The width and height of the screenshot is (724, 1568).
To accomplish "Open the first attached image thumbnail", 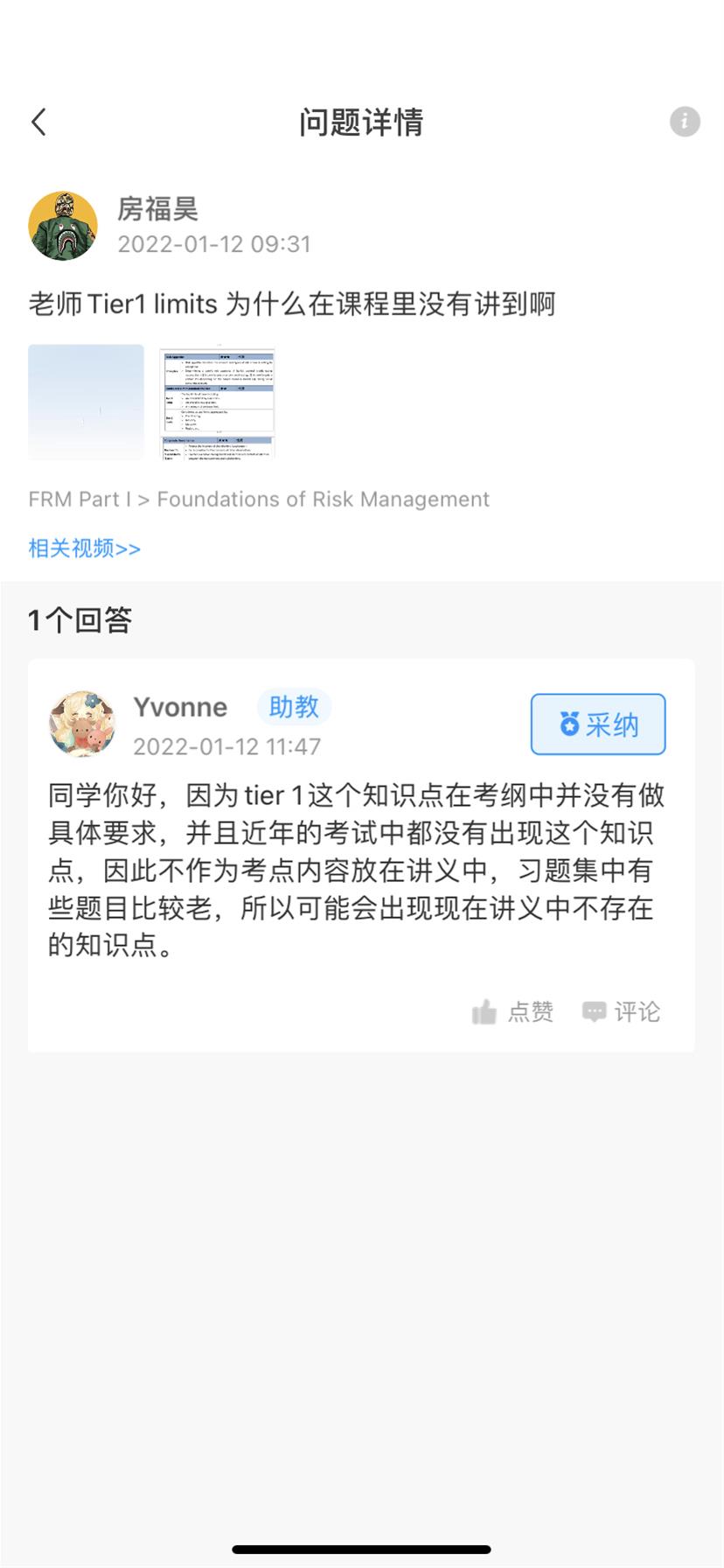I will (x=86, y=402).
